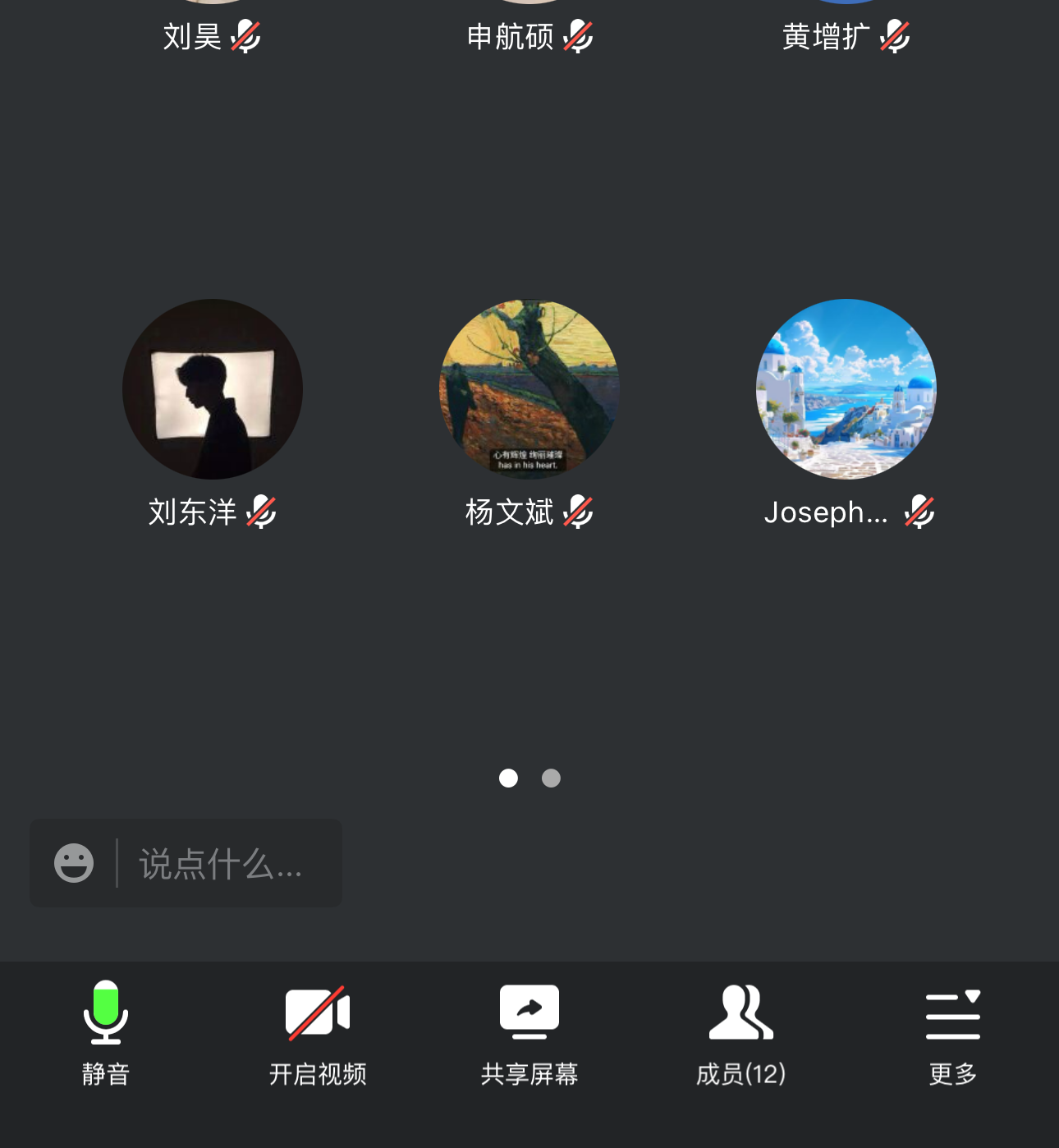Select Joseph's participant avatar
This screenshot has width=1059, height=1148.
846,389
